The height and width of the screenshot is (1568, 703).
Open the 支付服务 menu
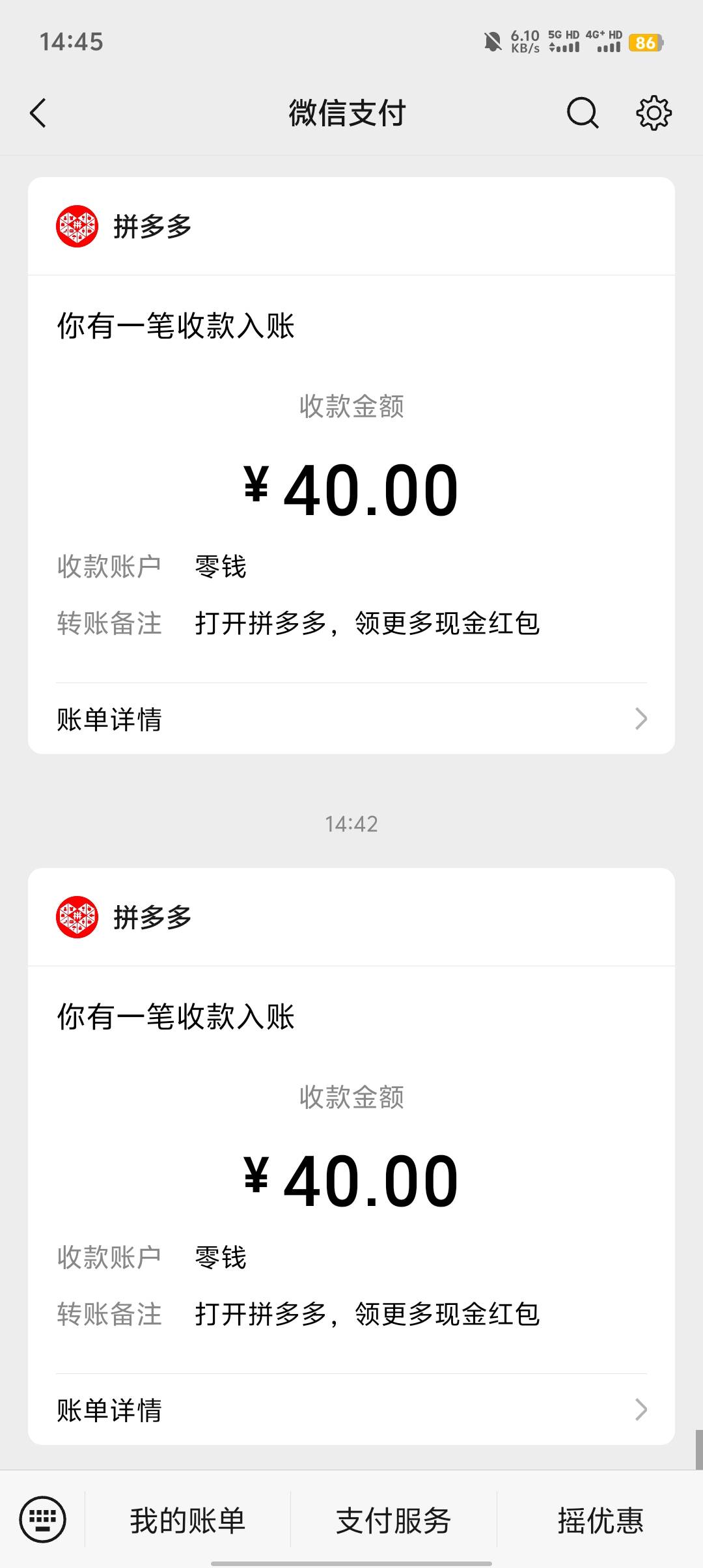[x=394, y=1520]
